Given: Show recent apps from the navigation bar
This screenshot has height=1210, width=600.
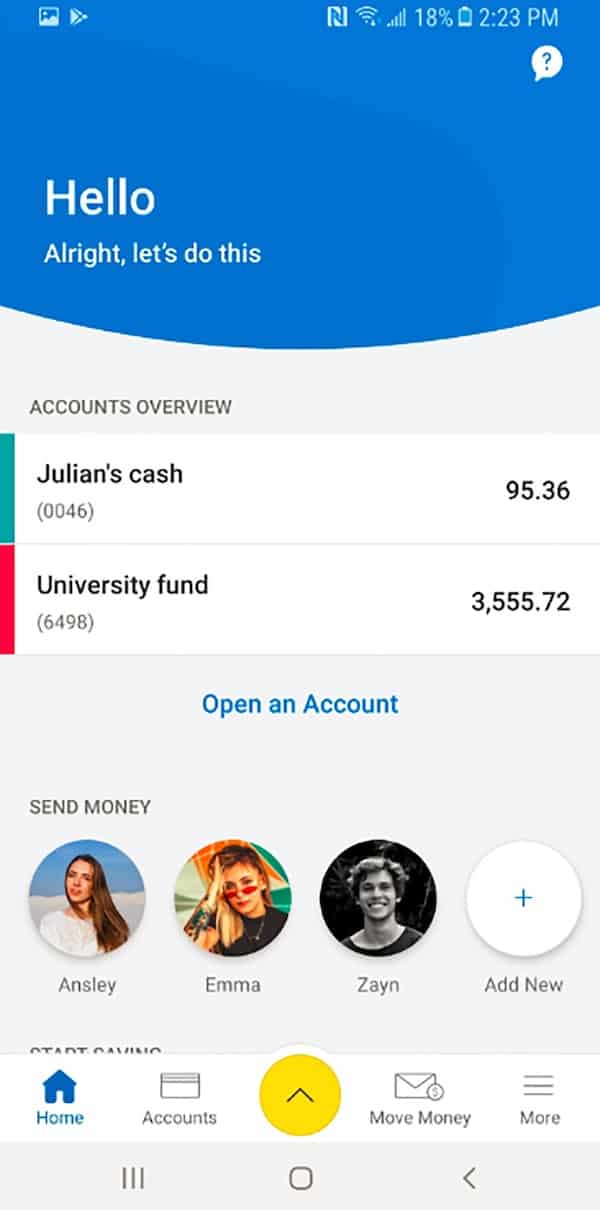Looking at the screenshot, I should coord(133,1178).
